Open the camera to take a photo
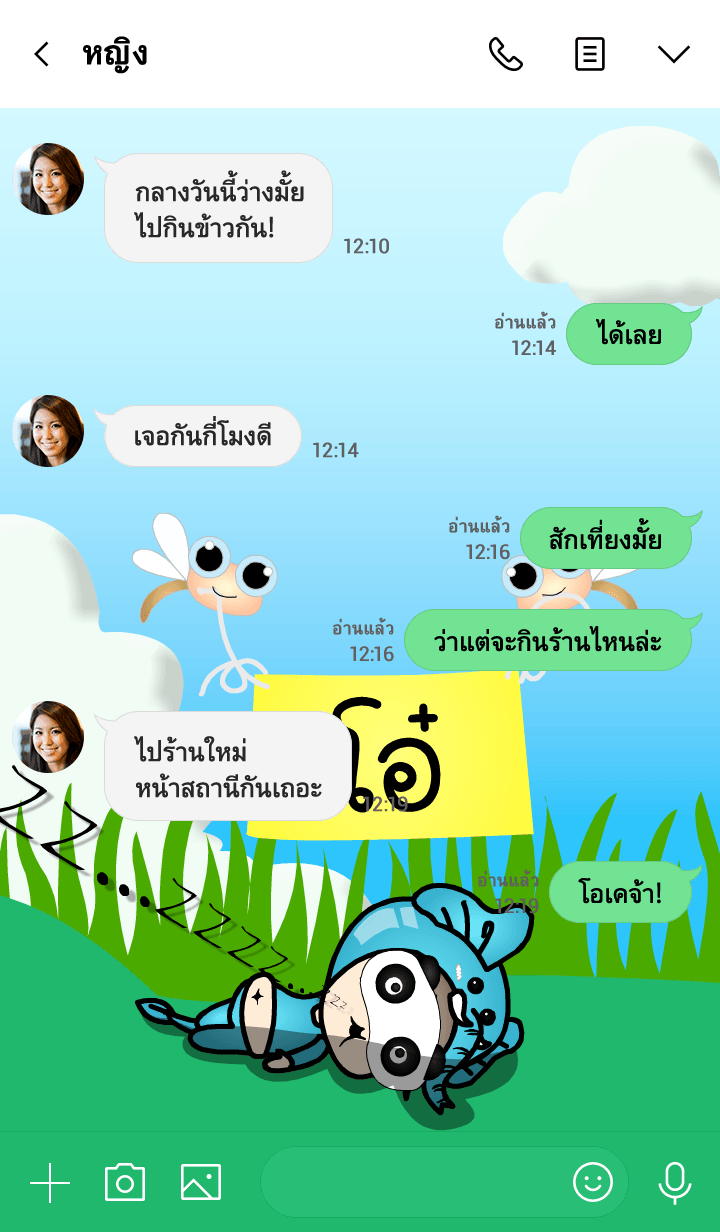This screenshot has height=1232, width=720. click(125, 1183)
